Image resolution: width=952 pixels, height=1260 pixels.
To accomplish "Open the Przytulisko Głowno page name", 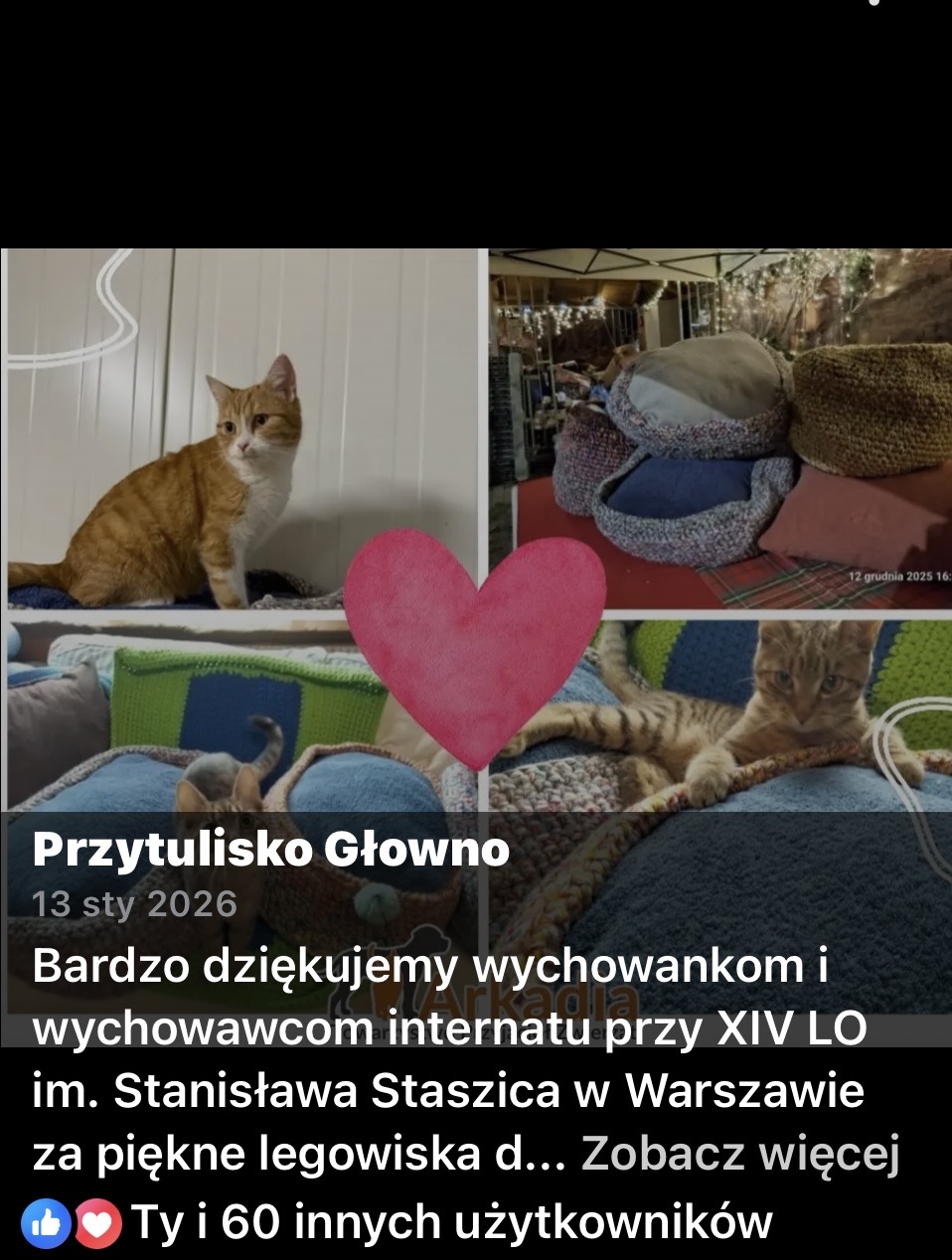I will point(270,849).
